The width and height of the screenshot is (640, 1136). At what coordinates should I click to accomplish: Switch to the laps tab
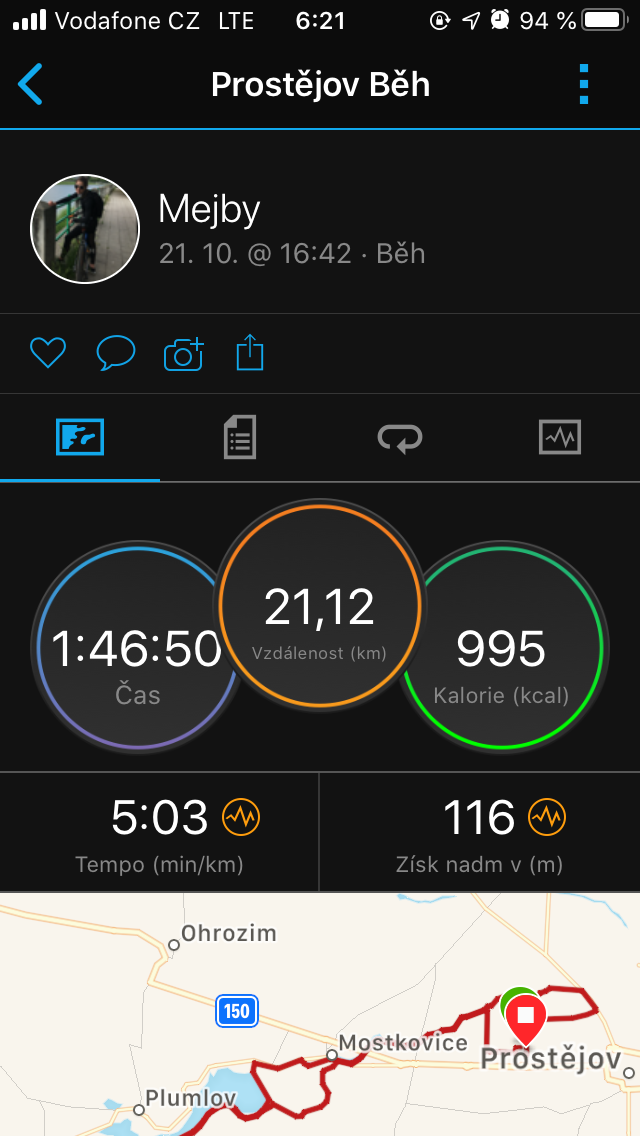click(x=400, y=438)
